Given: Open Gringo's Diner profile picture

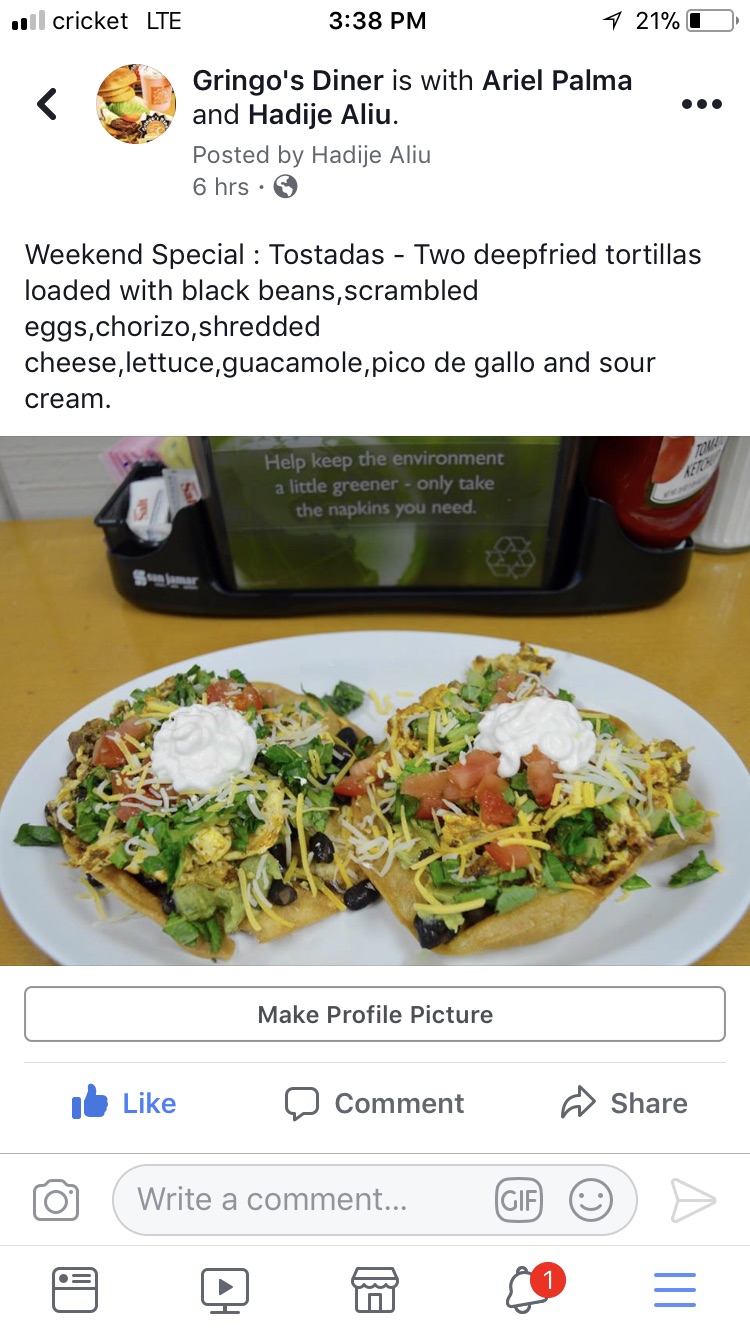Looking at the screenshot, I should (136, 104).
